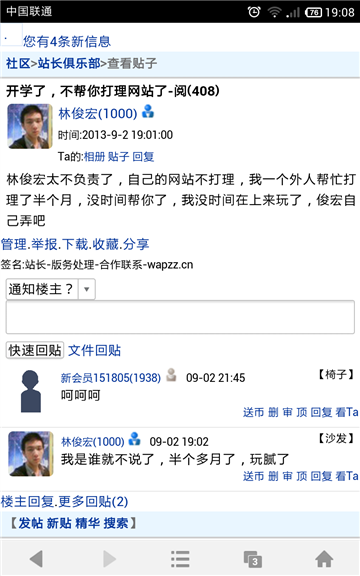
Task: Open profile of 新会员151805(1938)
Action: 111,378
